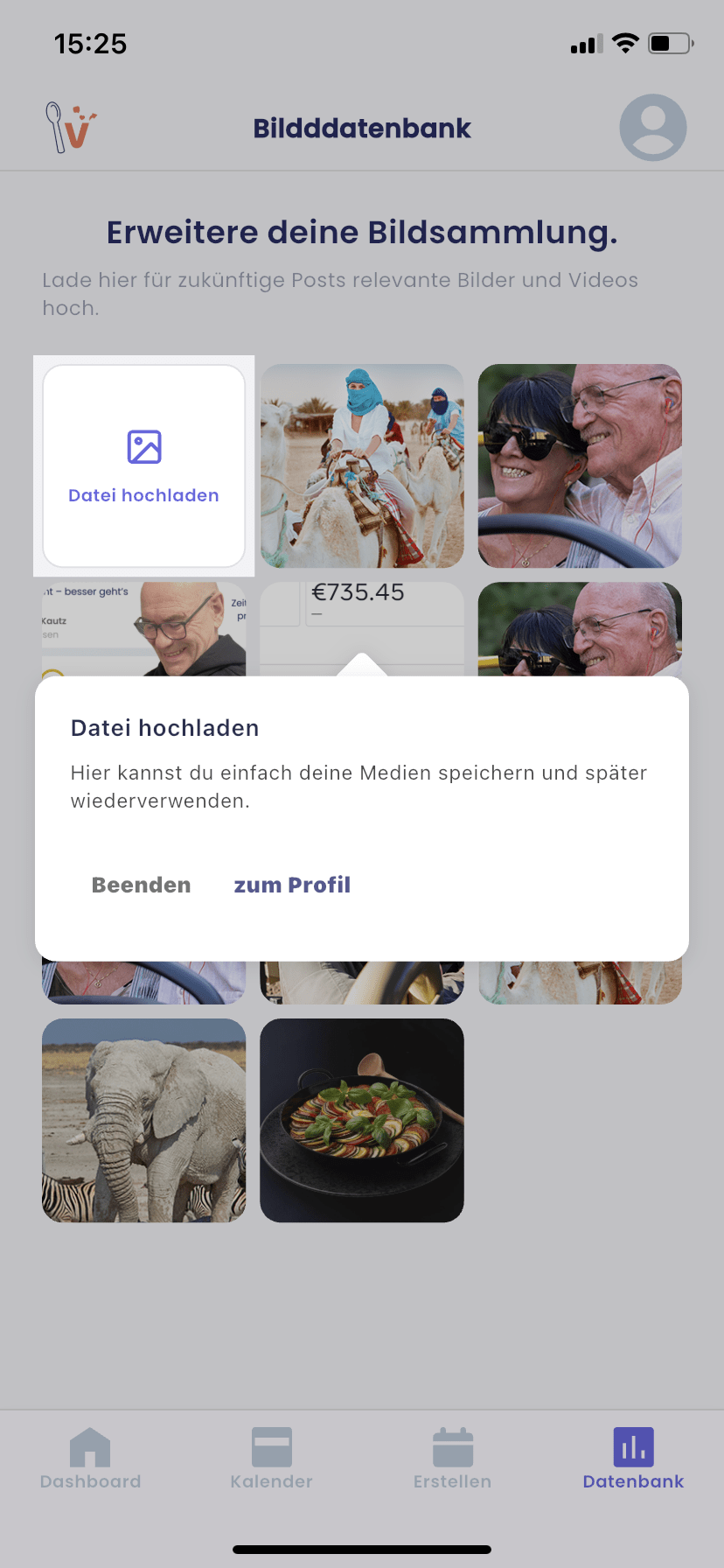
Task: Tap the Datei hochladen upload tile
Action: pos(143,466)
